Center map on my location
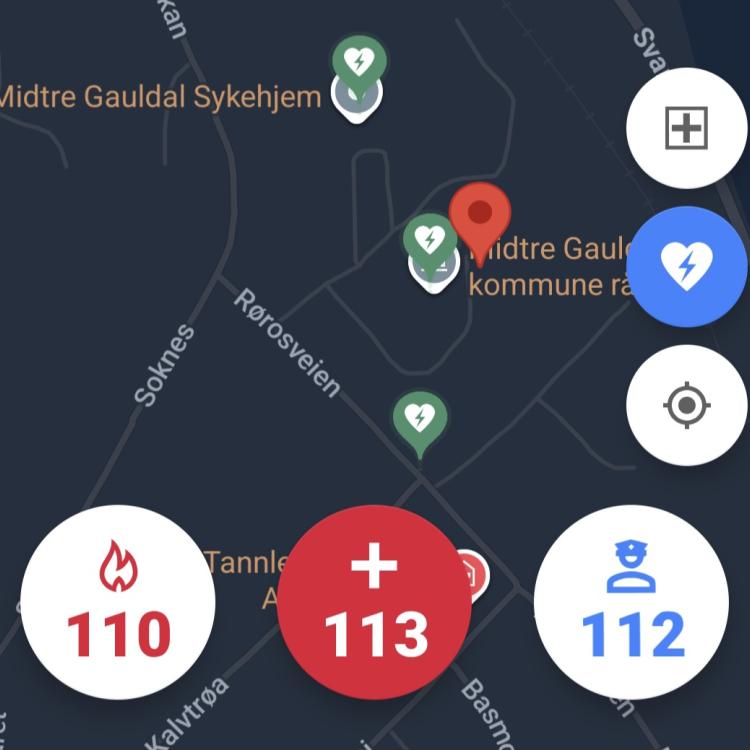750x750 pixels. click(x=687, y=406)
